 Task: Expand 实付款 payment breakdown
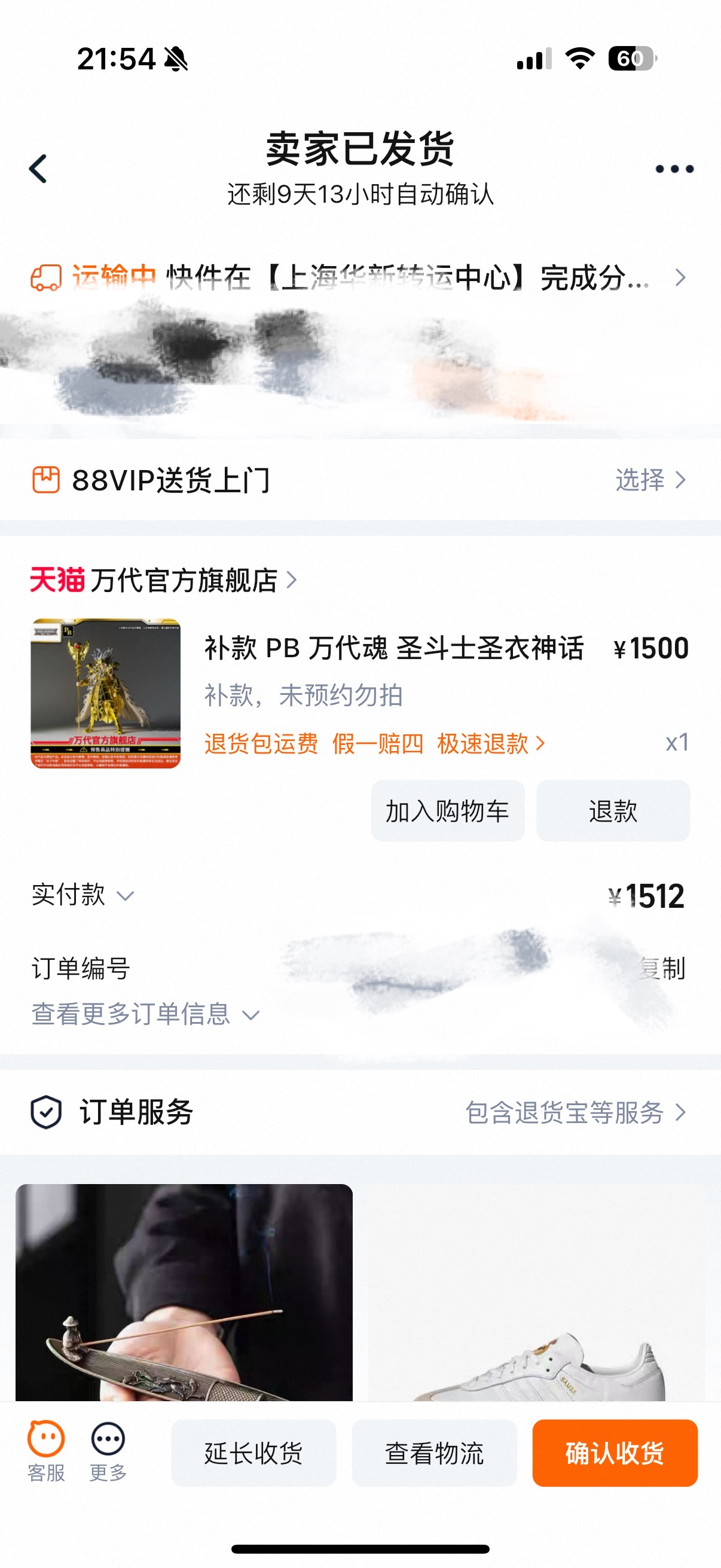click(83, 895)
